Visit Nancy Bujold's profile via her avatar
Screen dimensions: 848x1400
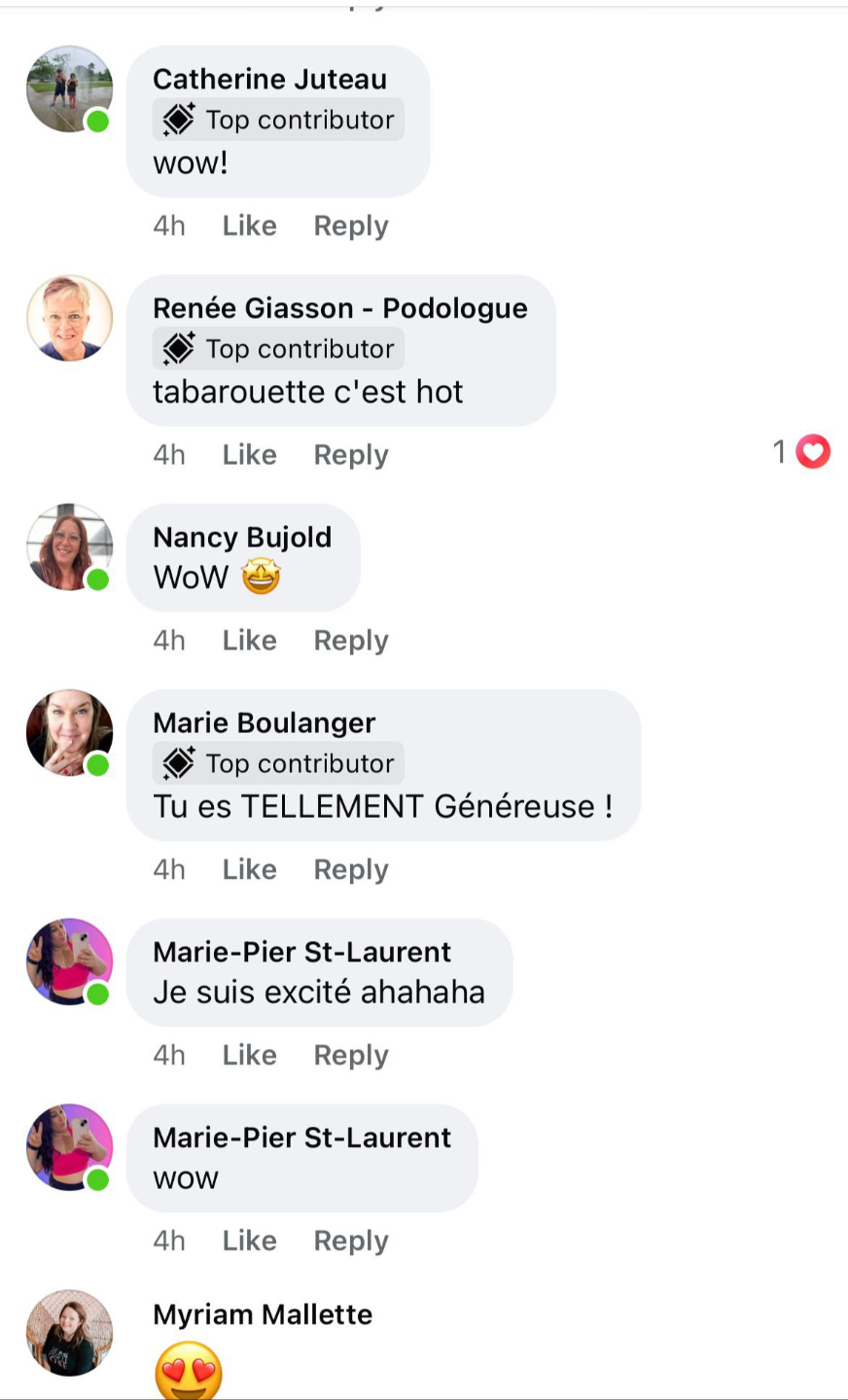(x=69, y=547)
